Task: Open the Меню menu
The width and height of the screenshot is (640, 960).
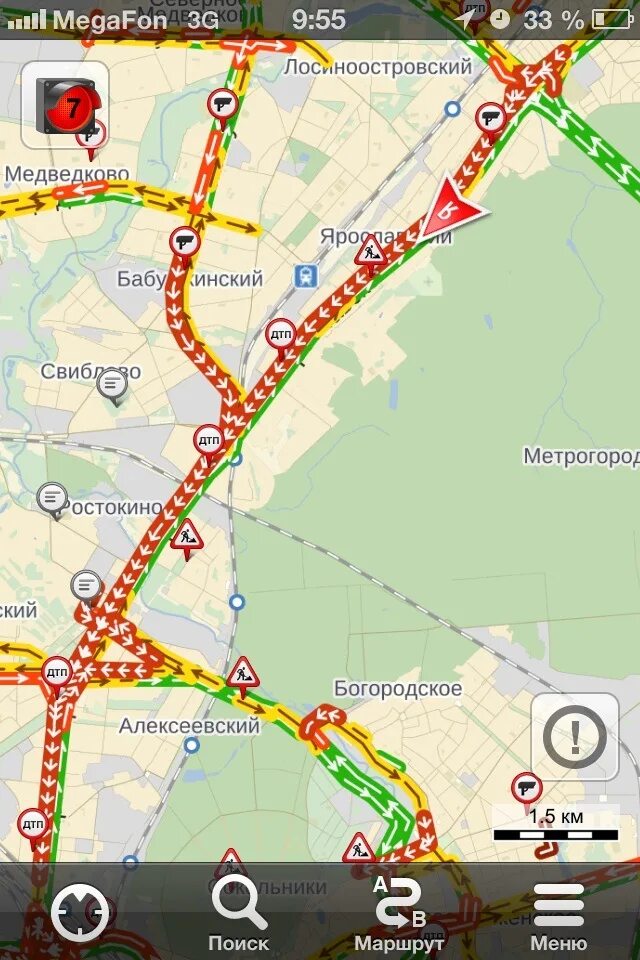Action: click(x=558, y=912)
